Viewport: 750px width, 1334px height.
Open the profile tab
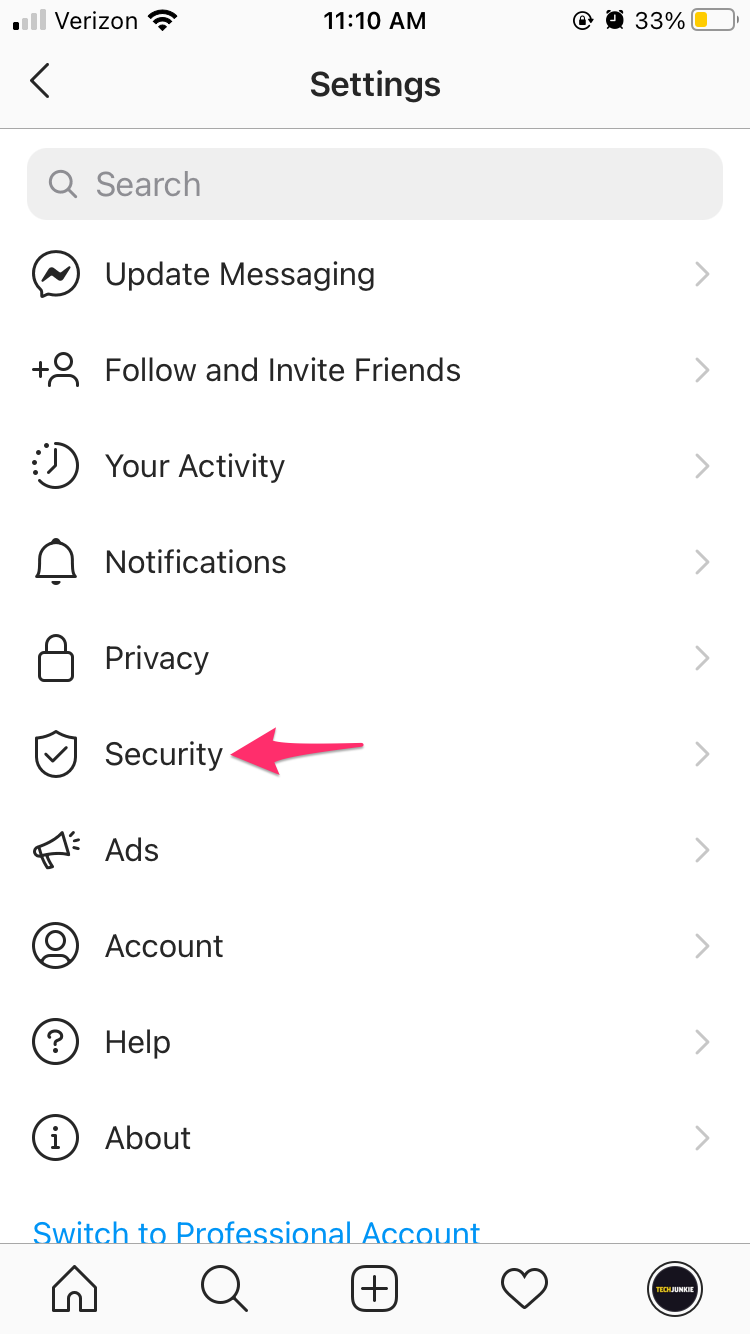(x=675, y=1288)
